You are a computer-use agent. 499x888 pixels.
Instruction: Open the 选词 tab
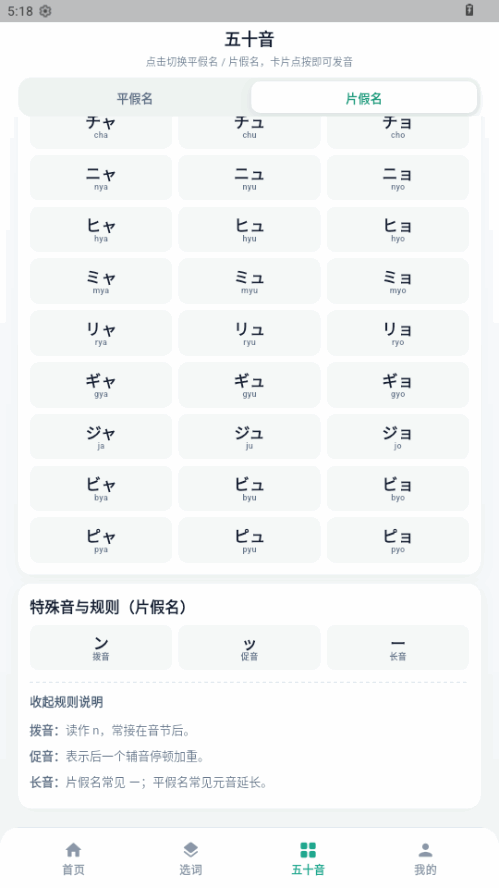[x=191, y=859]
